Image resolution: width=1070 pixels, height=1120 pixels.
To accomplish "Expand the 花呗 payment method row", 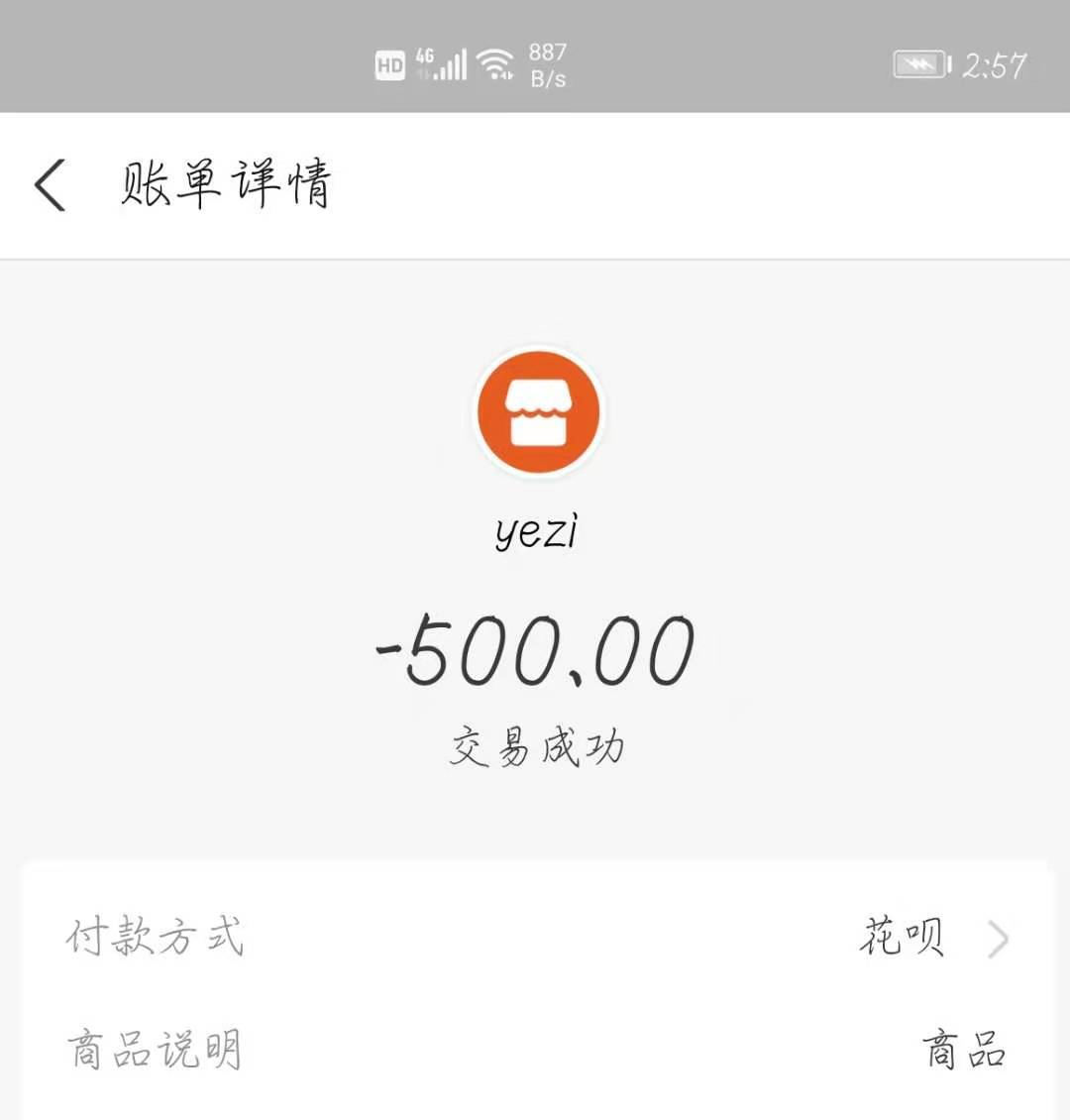I will click(535, 937).
